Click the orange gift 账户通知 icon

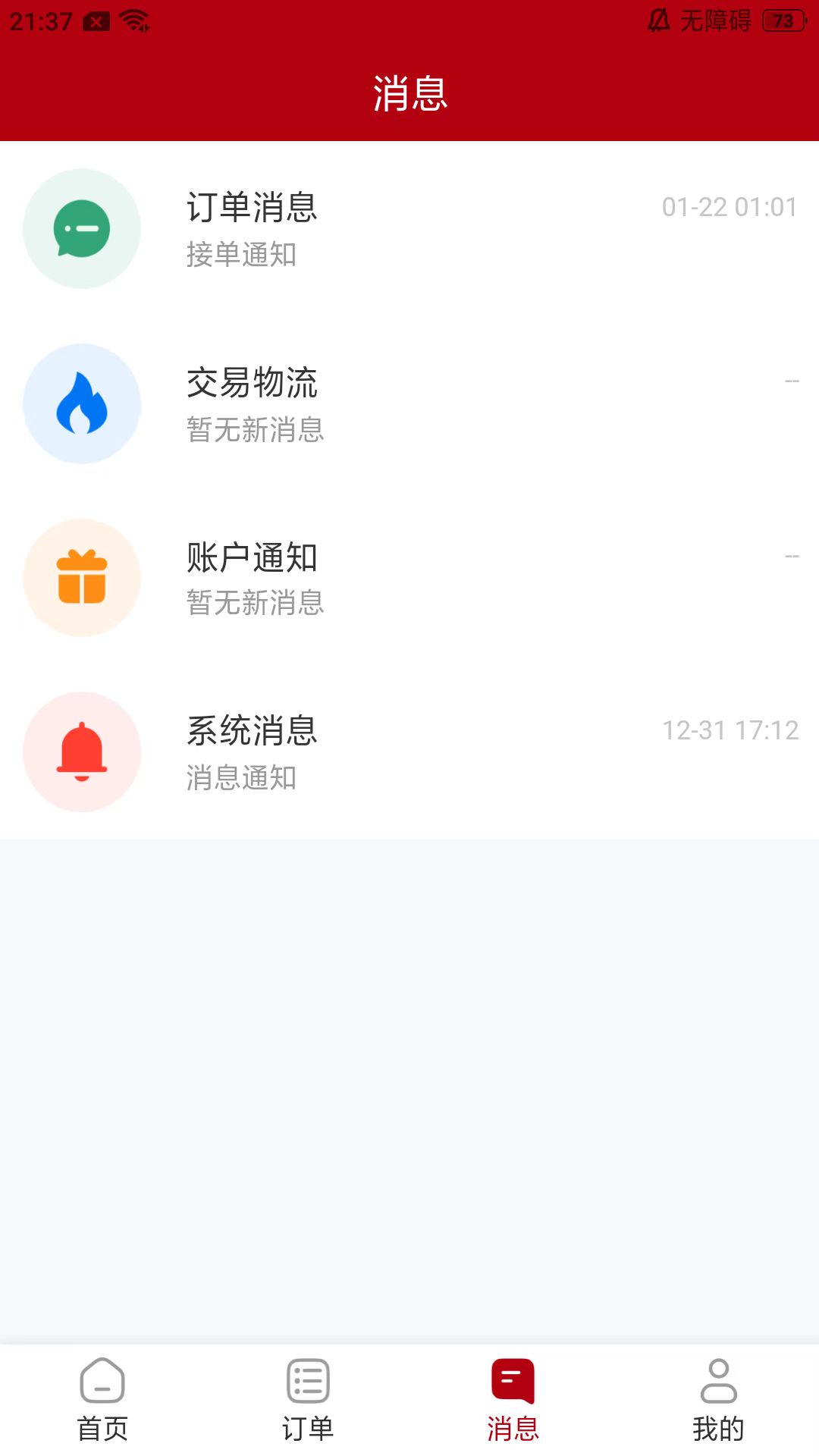pyautogui.click(x=81, y=578)
